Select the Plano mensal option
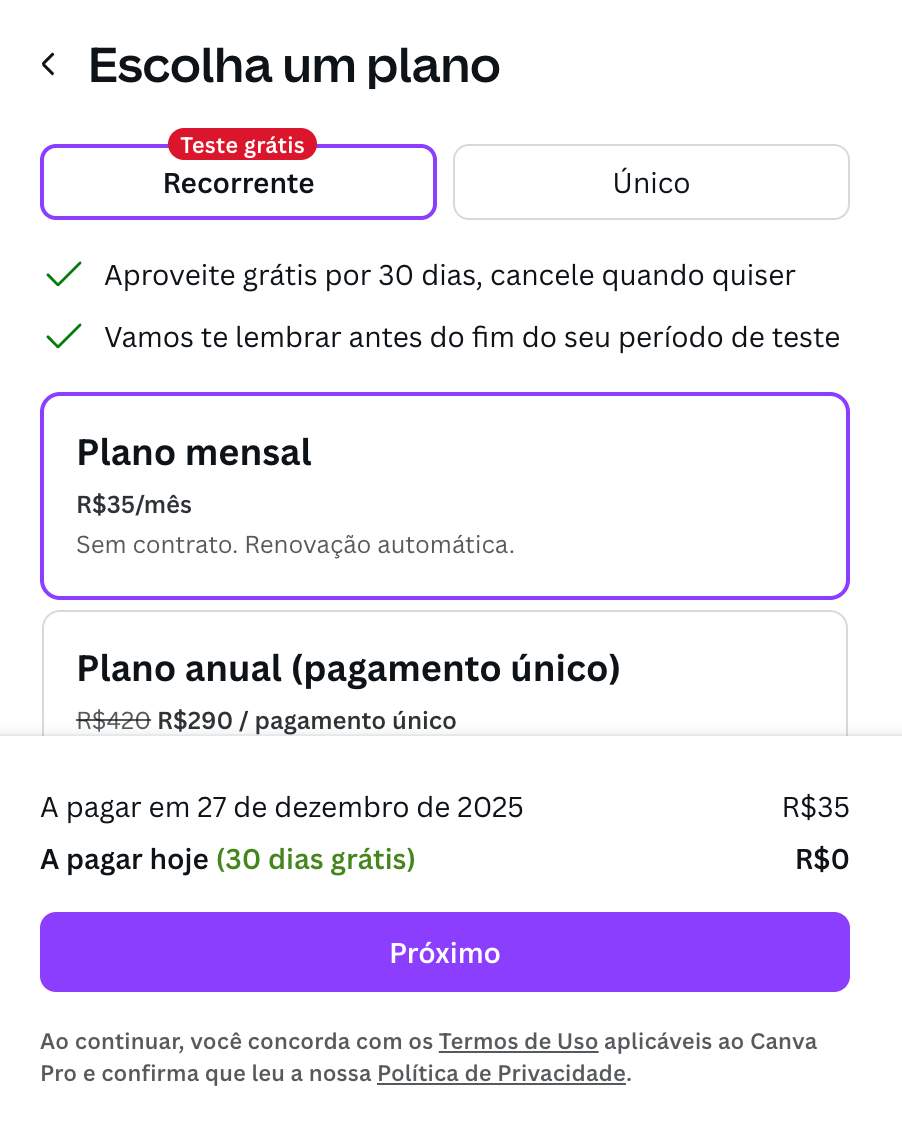The height and width of the screenshot is (1132, 902). point(445,495)
